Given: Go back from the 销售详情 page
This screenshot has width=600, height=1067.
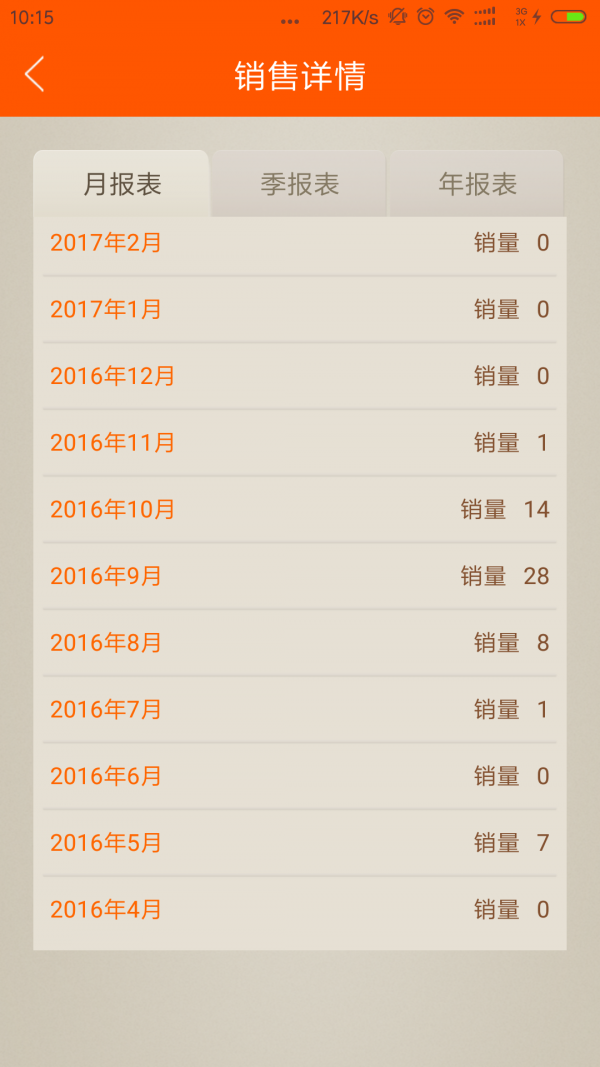Looking at the screenshot, I should pyautogui.click(x=35, y=75).
